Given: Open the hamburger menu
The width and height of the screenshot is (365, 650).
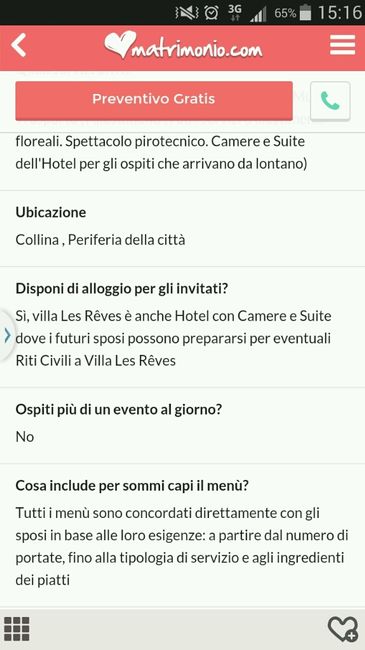Looking at the screenshot, I should pyautogui.click(x=343, y=45).
